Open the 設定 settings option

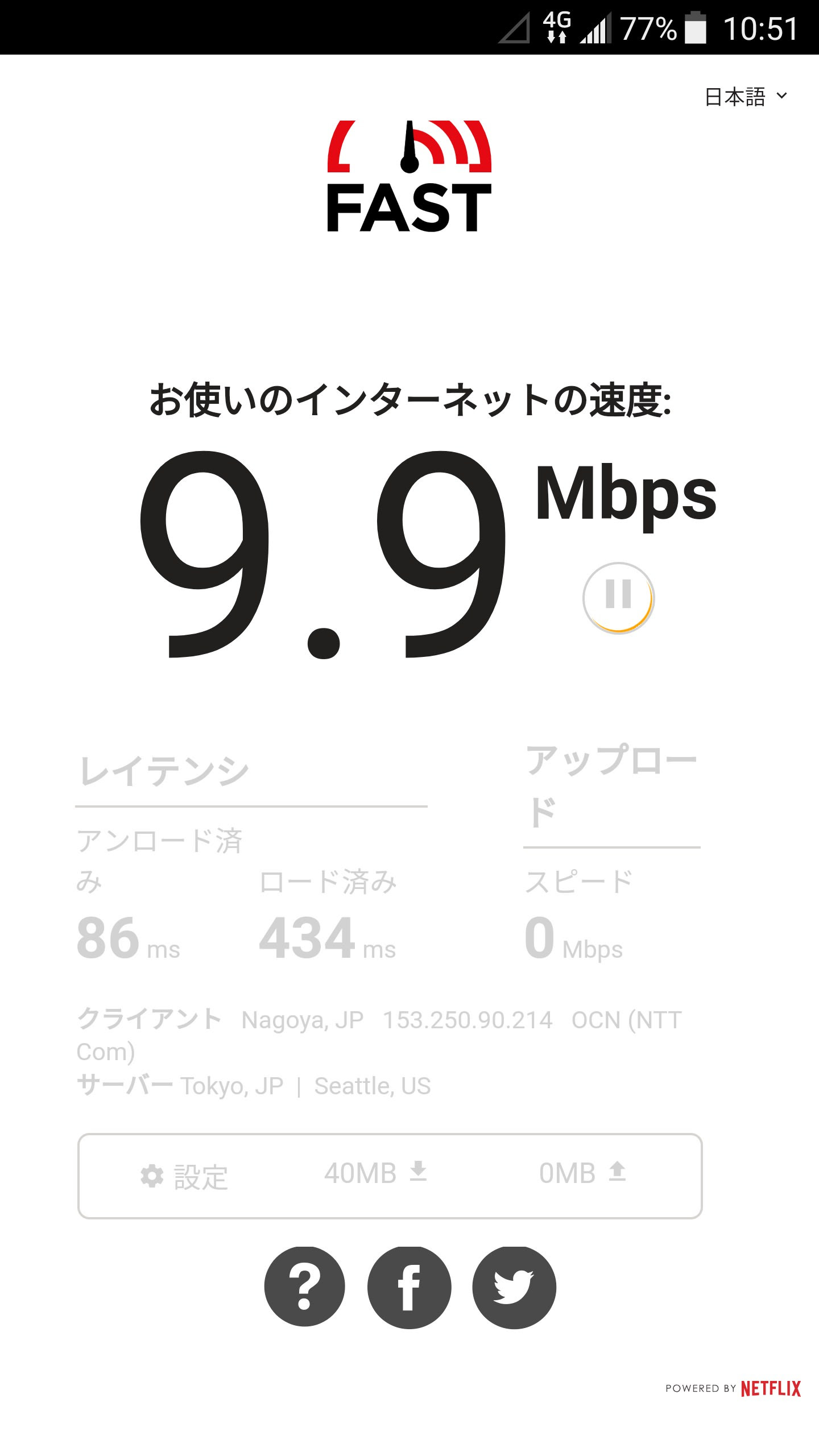click(x=184, y=1176)
